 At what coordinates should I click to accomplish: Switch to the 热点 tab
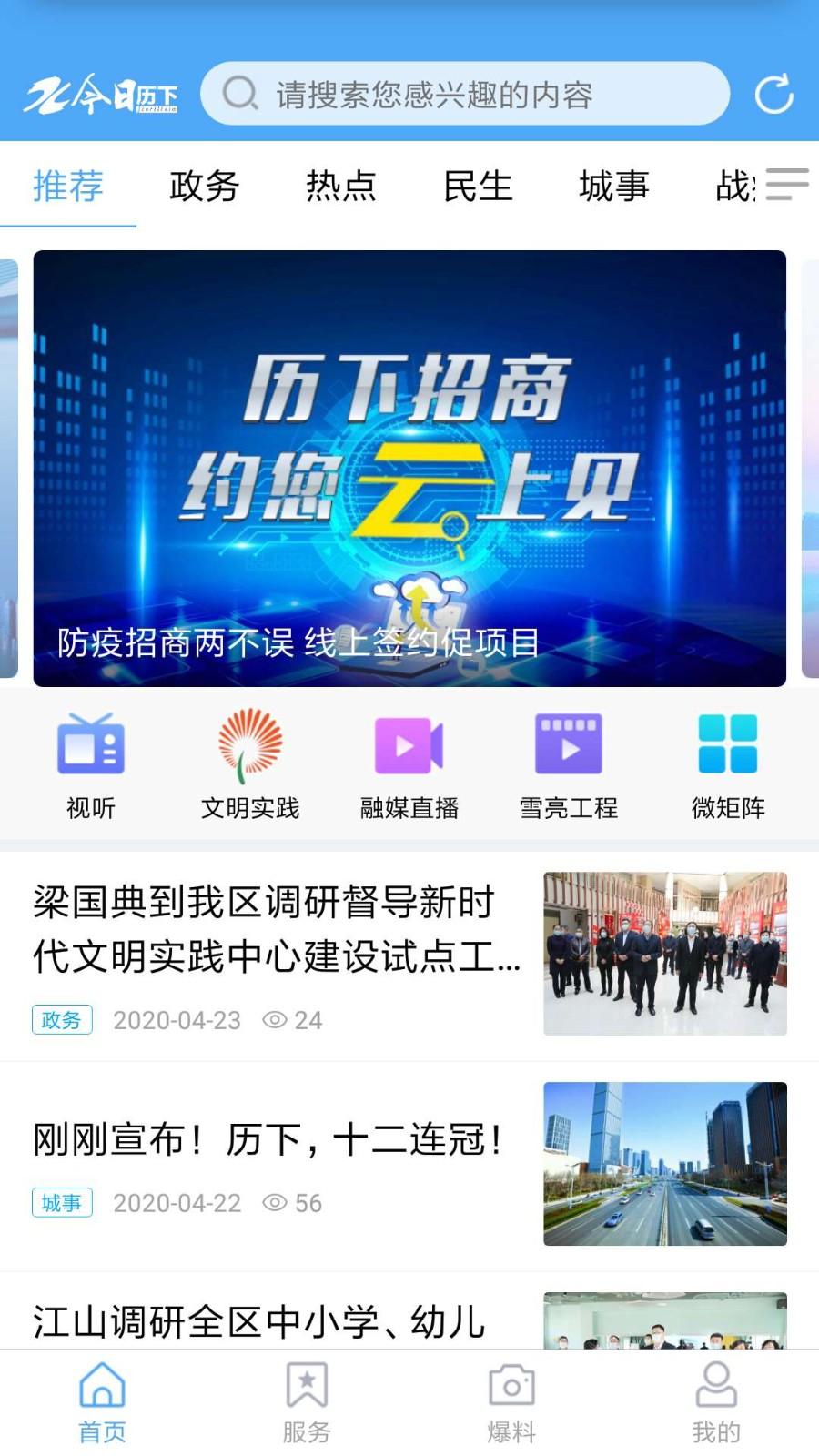pos(341,187)
